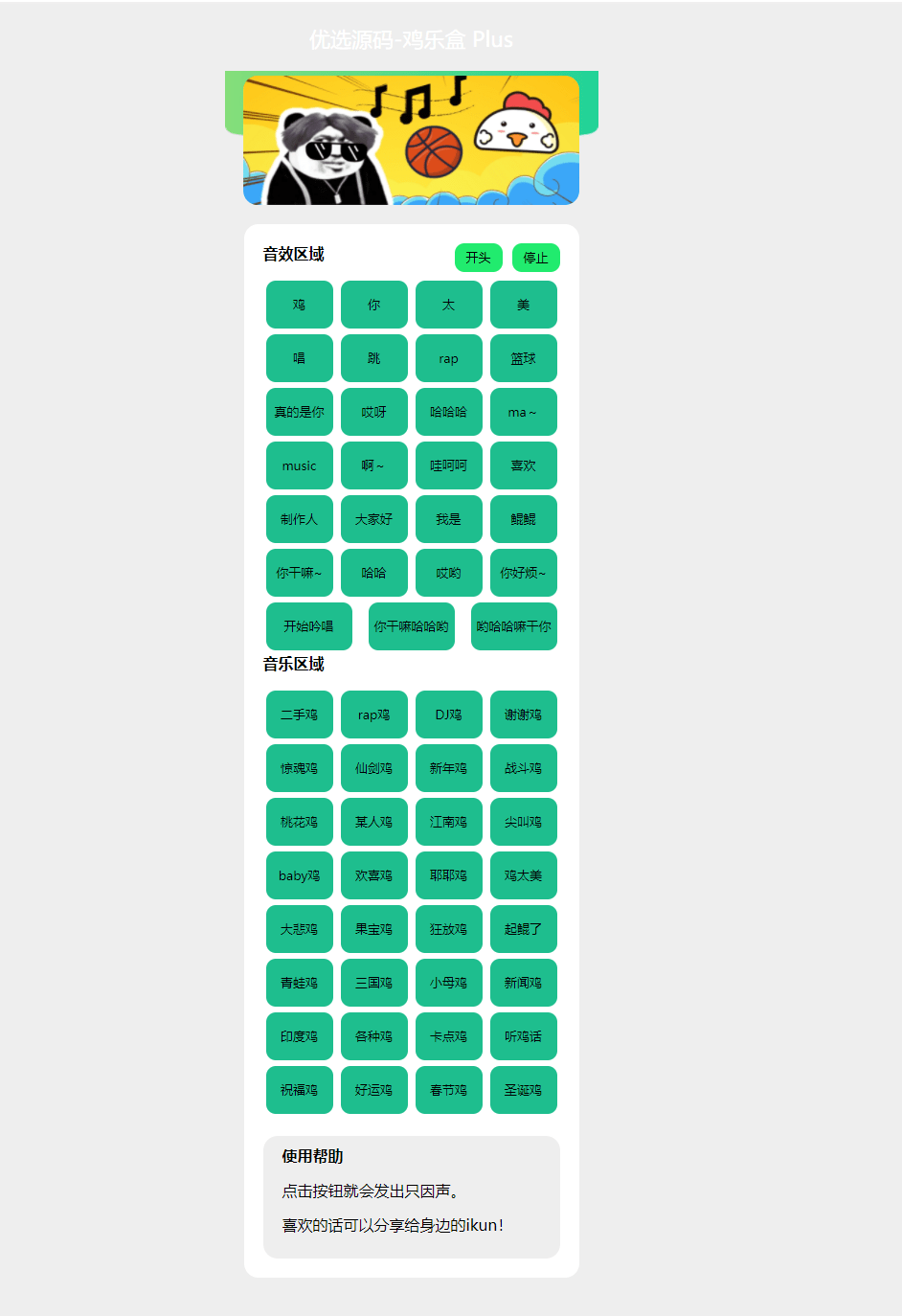This screenshot has height=1316, width=902.
Task: Play the rap sound effect
Action: click(448, 358)
